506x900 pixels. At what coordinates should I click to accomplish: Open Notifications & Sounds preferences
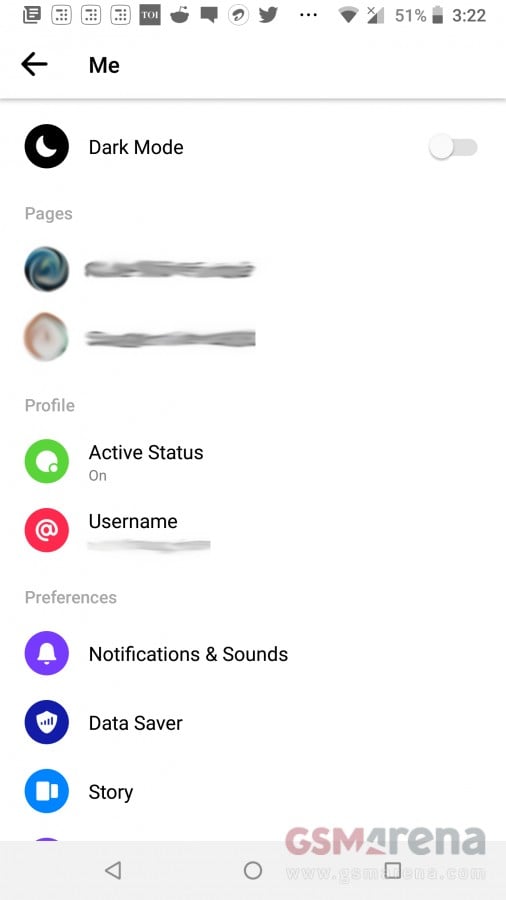click(253, 653)
